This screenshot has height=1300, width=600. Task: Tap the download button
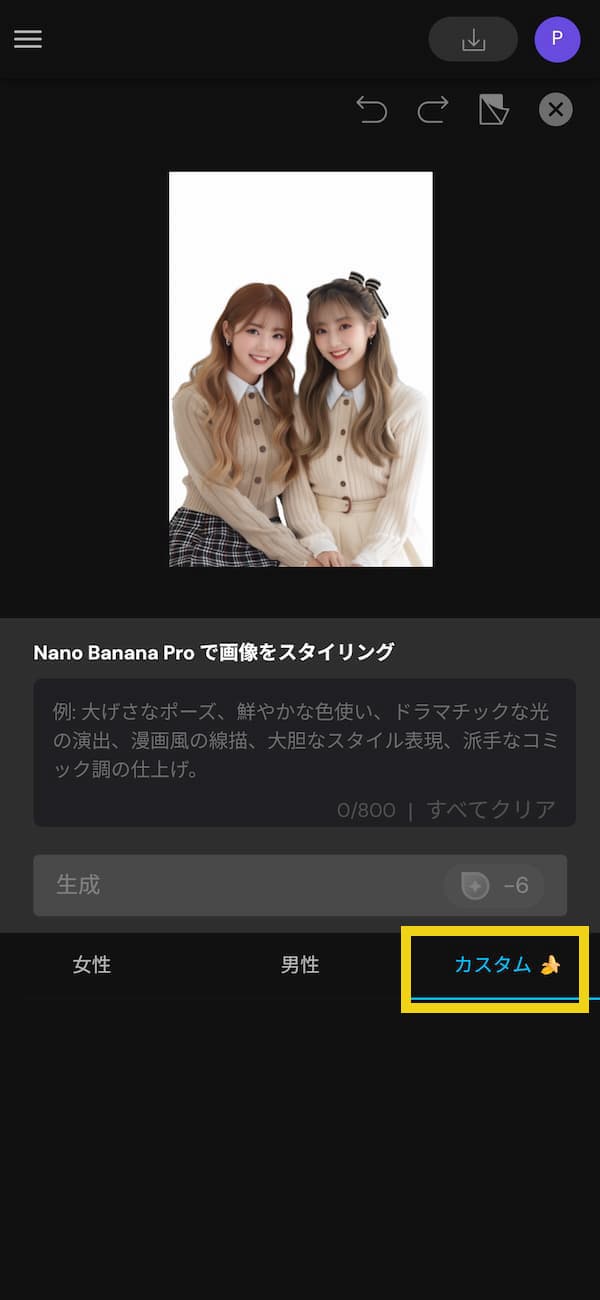coord(473,40)
